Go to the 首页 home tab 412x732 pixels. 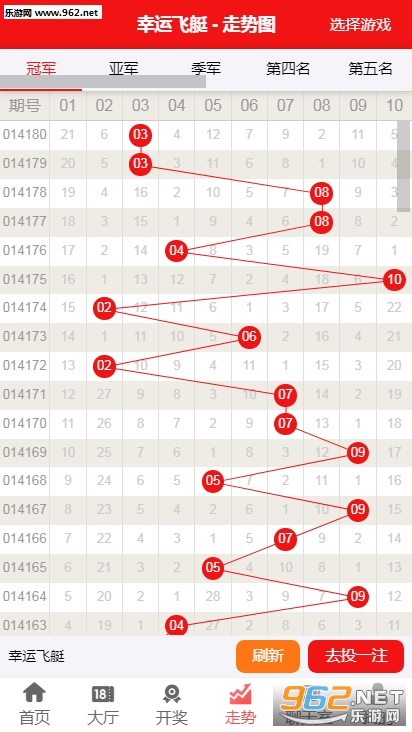point(35,704)
